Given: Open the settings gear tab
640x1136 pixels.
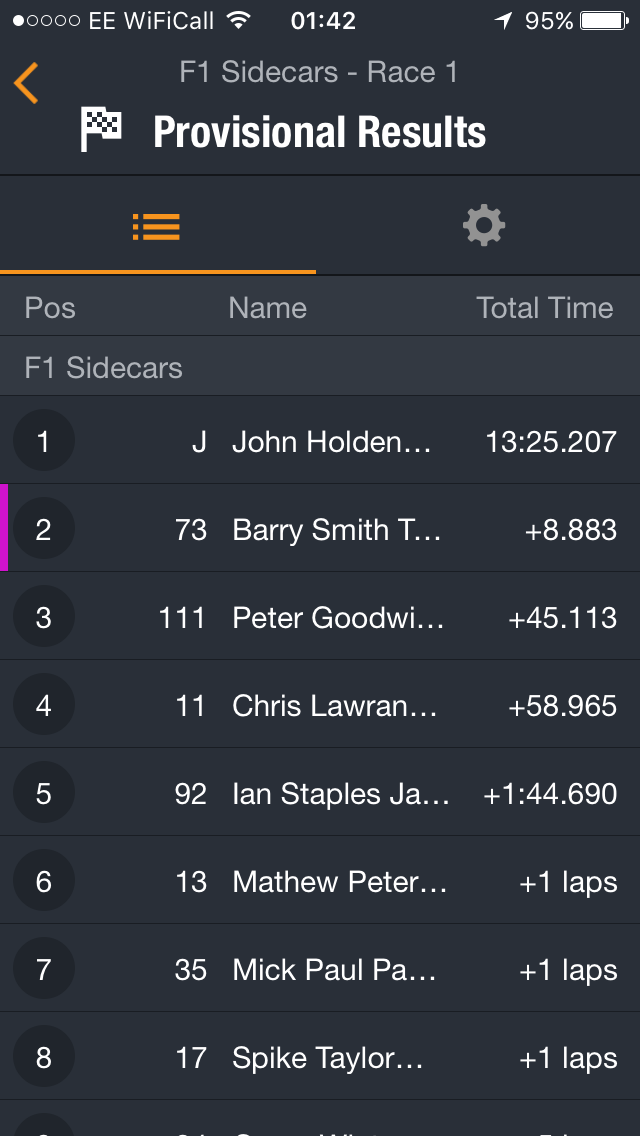Looking at the screenshot, I should tap(484, 225).
